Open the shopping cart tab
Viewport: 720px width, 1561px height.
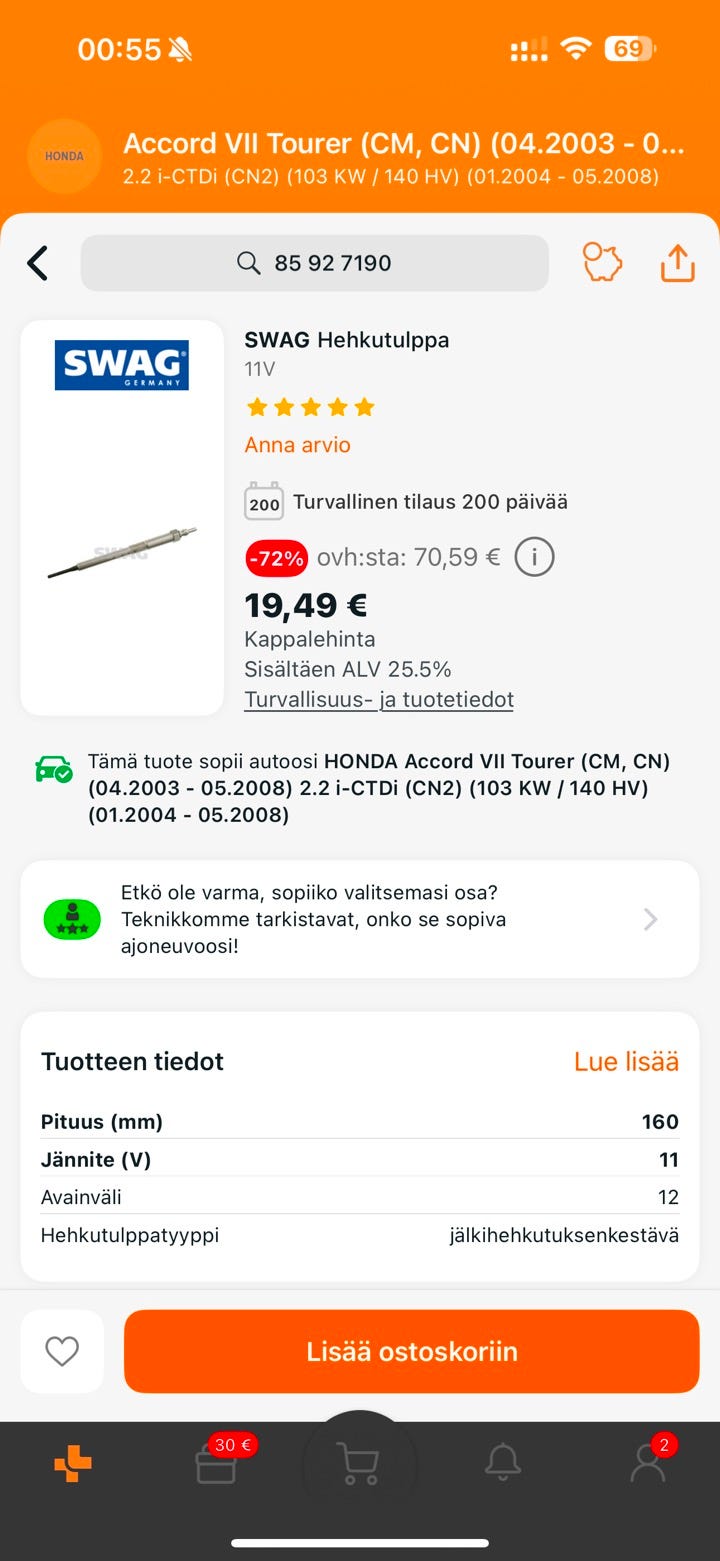[359, 1465]
